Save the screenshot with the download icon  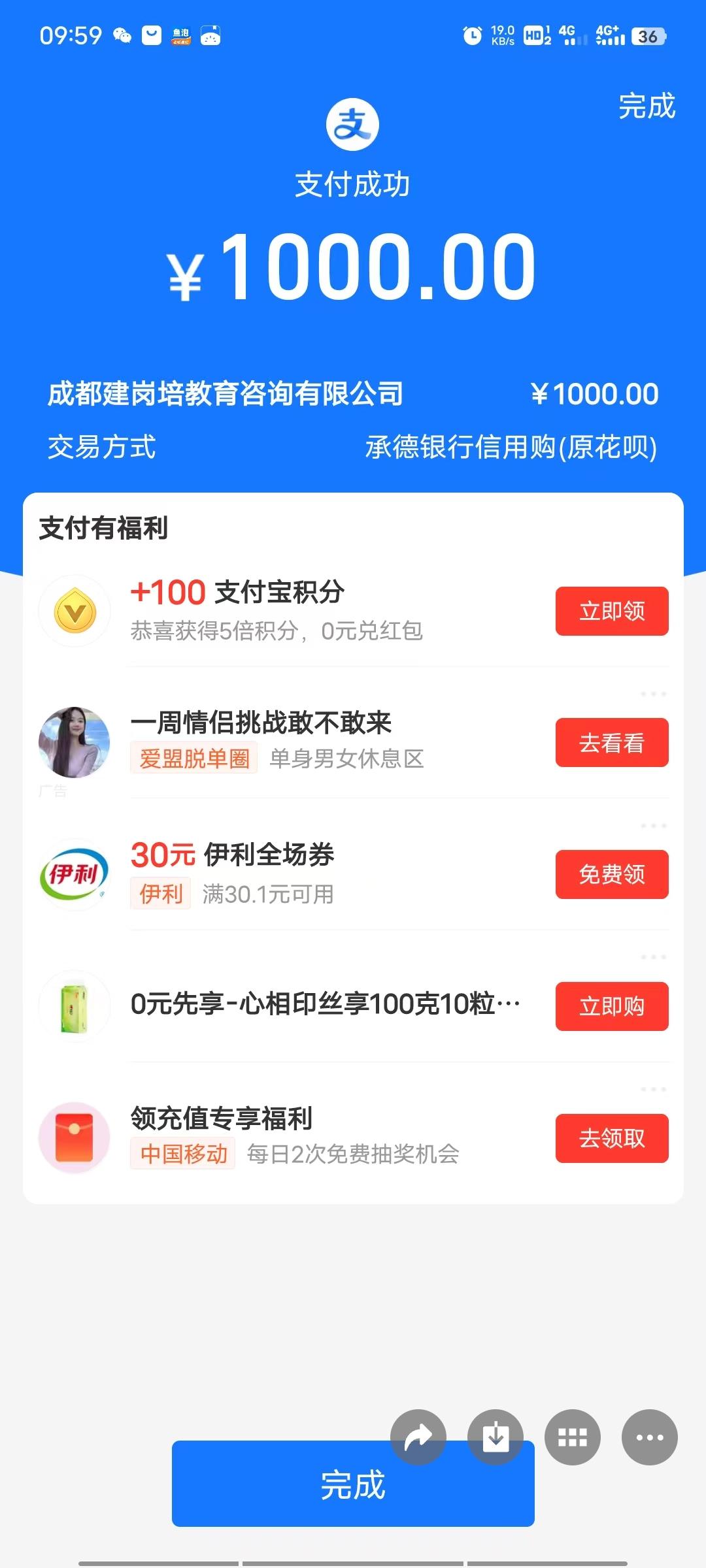tap(496, 1437)
